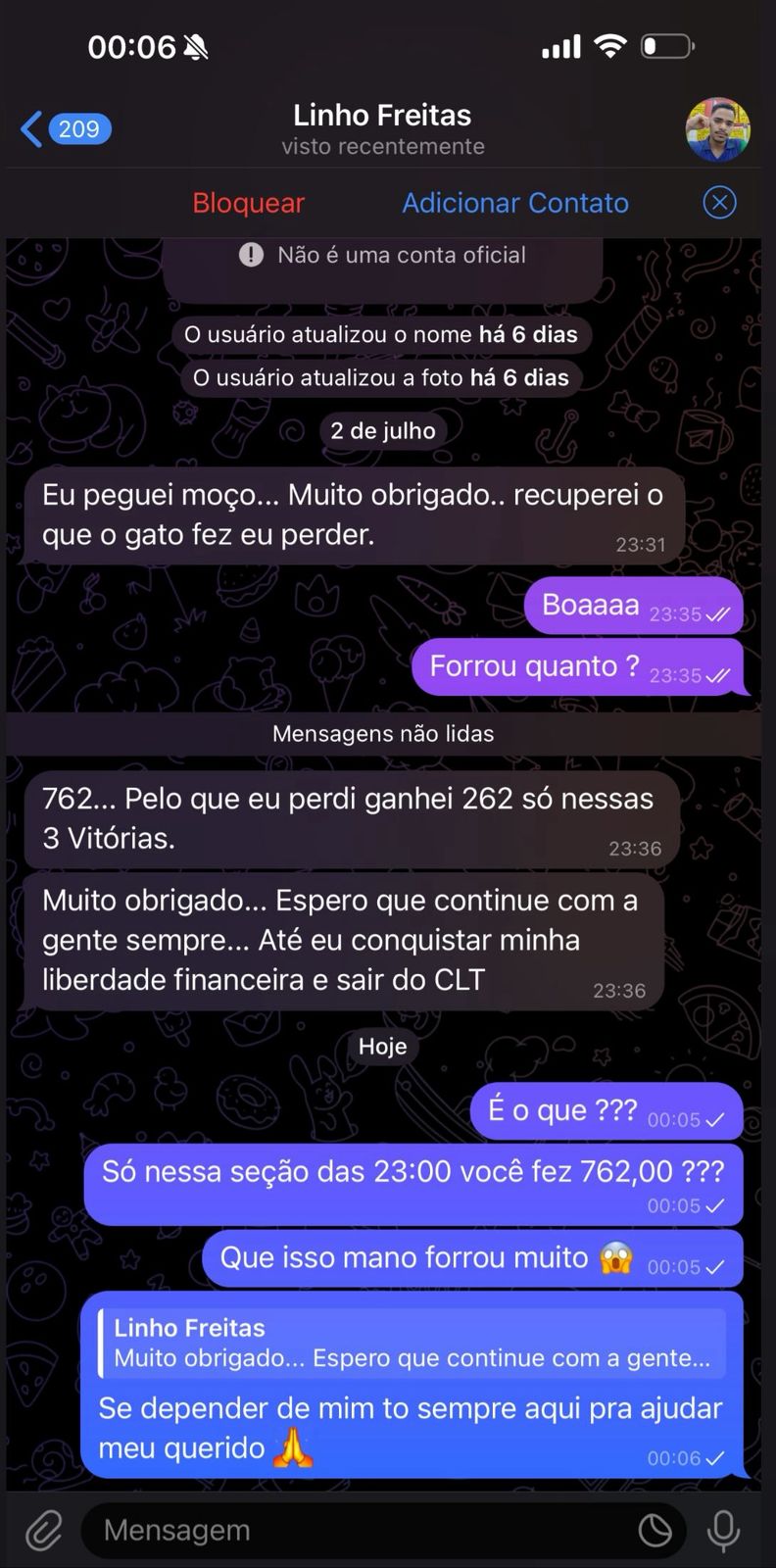The image size is (776, 1568).
Task: Record a voice message with the microphone icon
Action: pyautogui.click(x=725, y=1529)
